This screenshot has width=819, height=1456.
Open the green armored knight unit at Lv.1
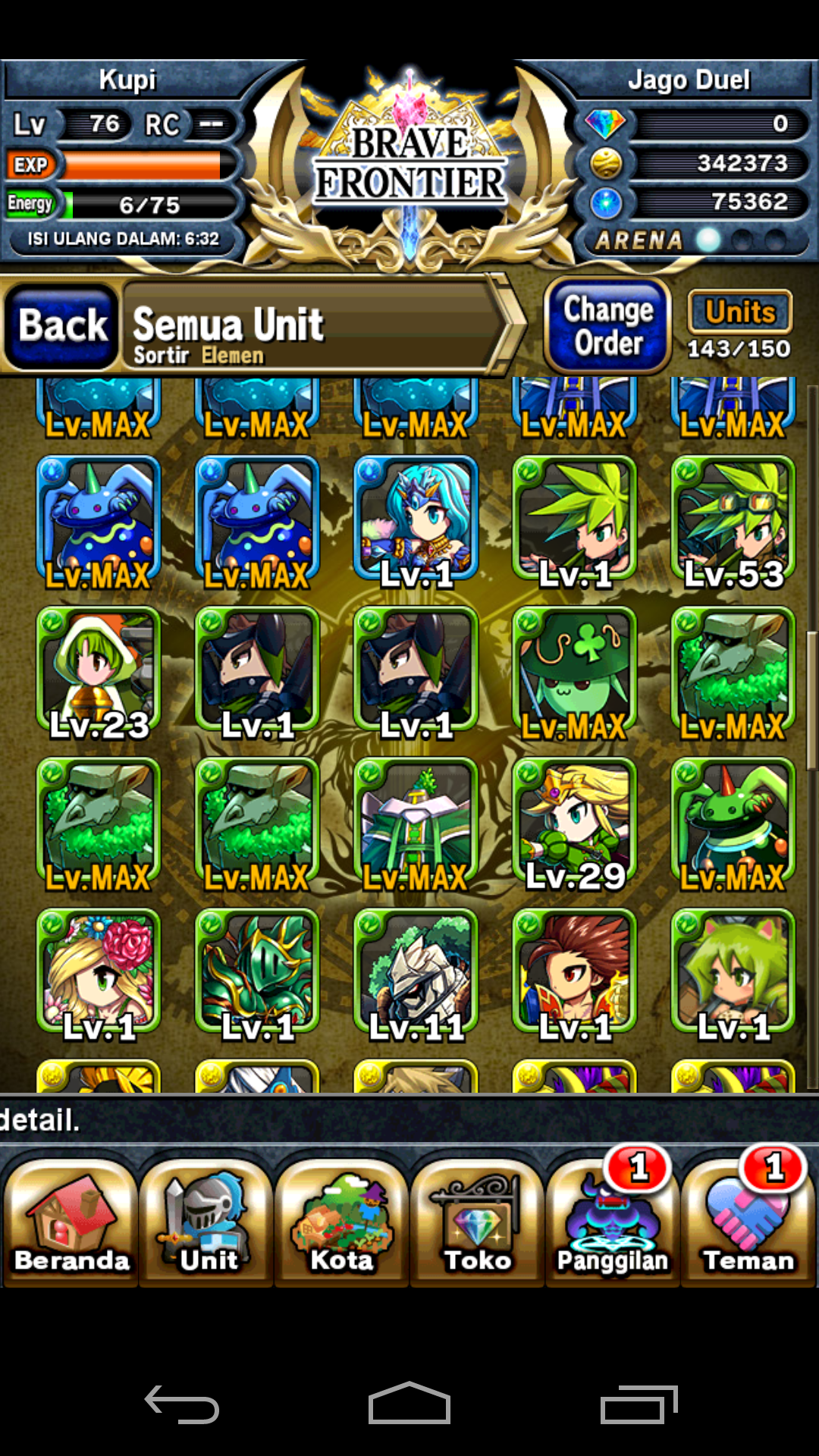[x=257, y=973]
